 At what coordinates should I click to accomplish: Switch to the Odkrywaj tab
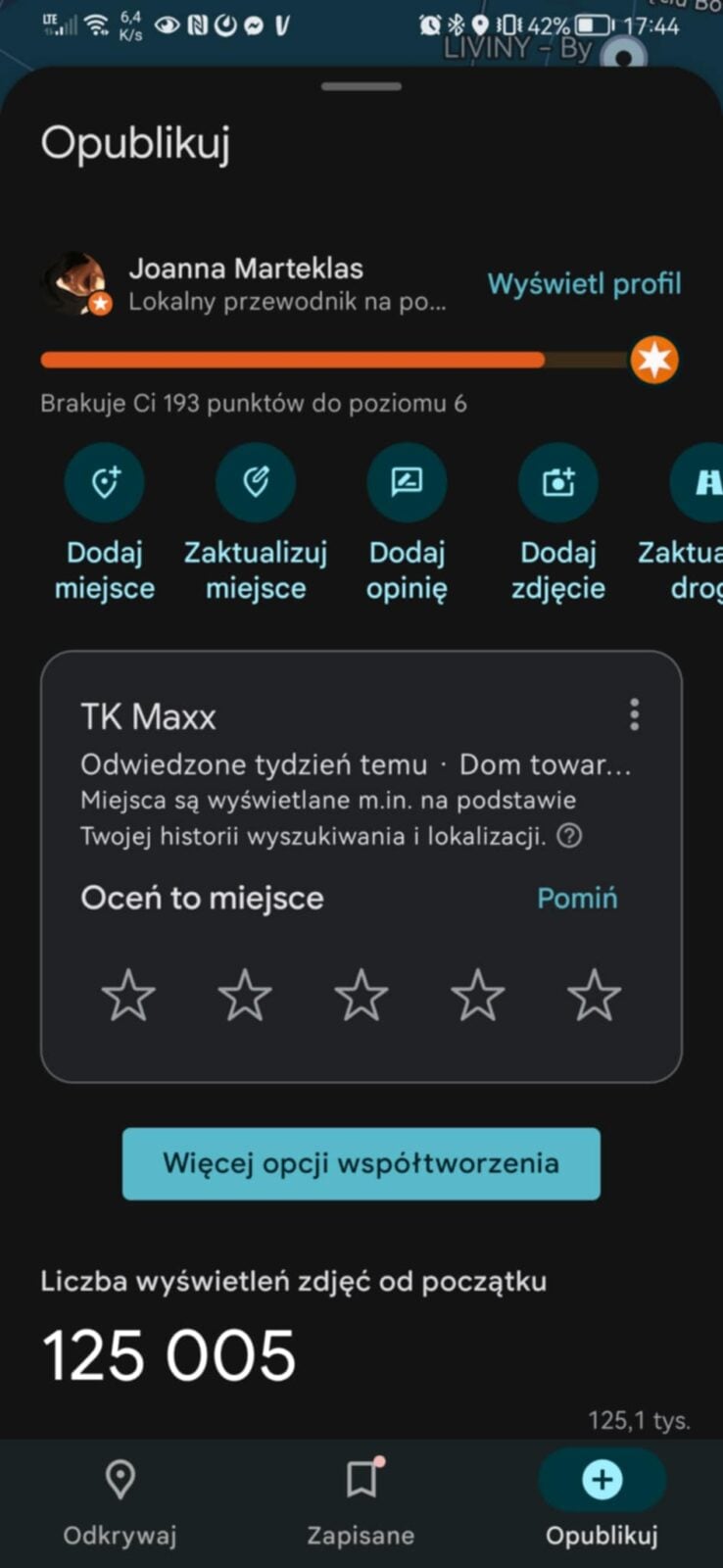point(120,1499)
